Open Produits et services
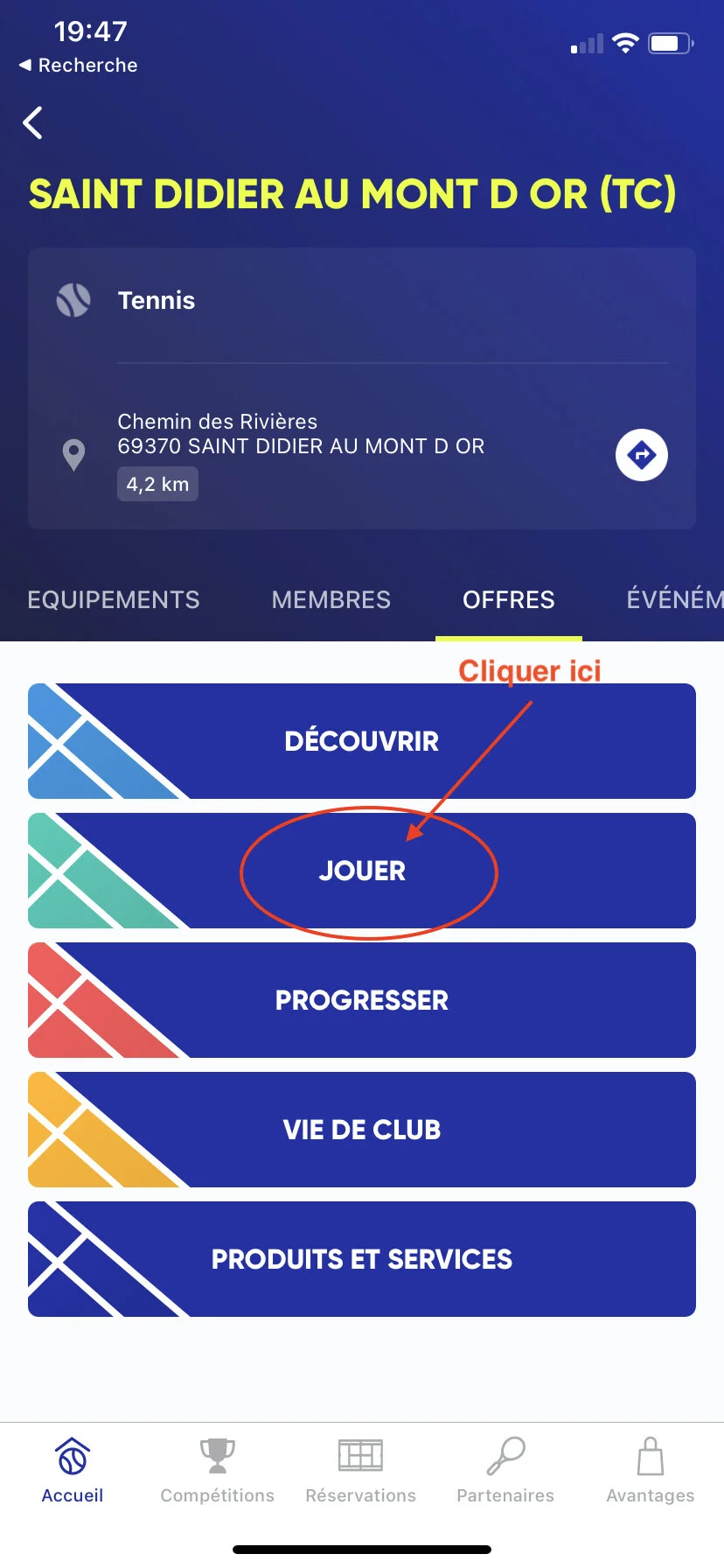The image size is (724, 1568). pyautogui.click(x=362, y=1259)
